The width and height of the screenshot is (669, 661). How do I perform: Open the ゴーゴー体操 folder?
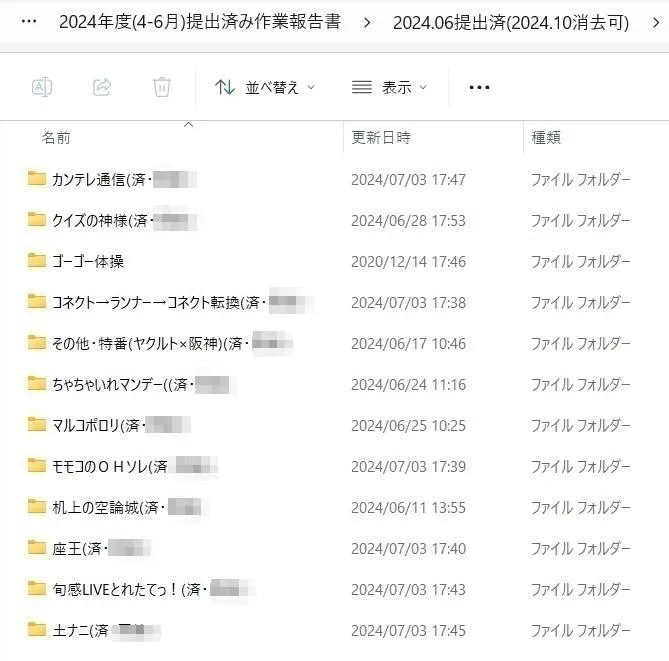(88, 262)
